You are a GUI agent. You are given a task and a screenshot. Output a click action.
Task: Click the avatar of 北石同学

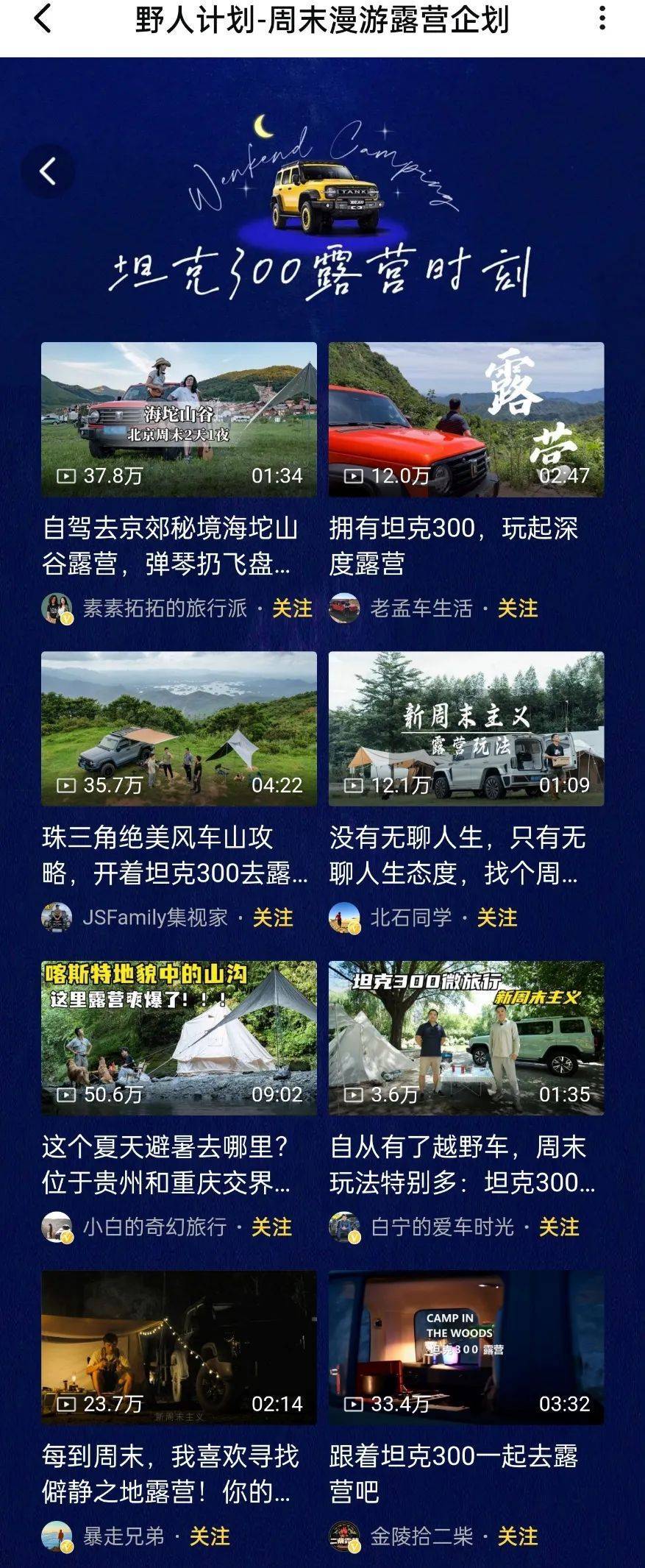[x=346, y=917]
